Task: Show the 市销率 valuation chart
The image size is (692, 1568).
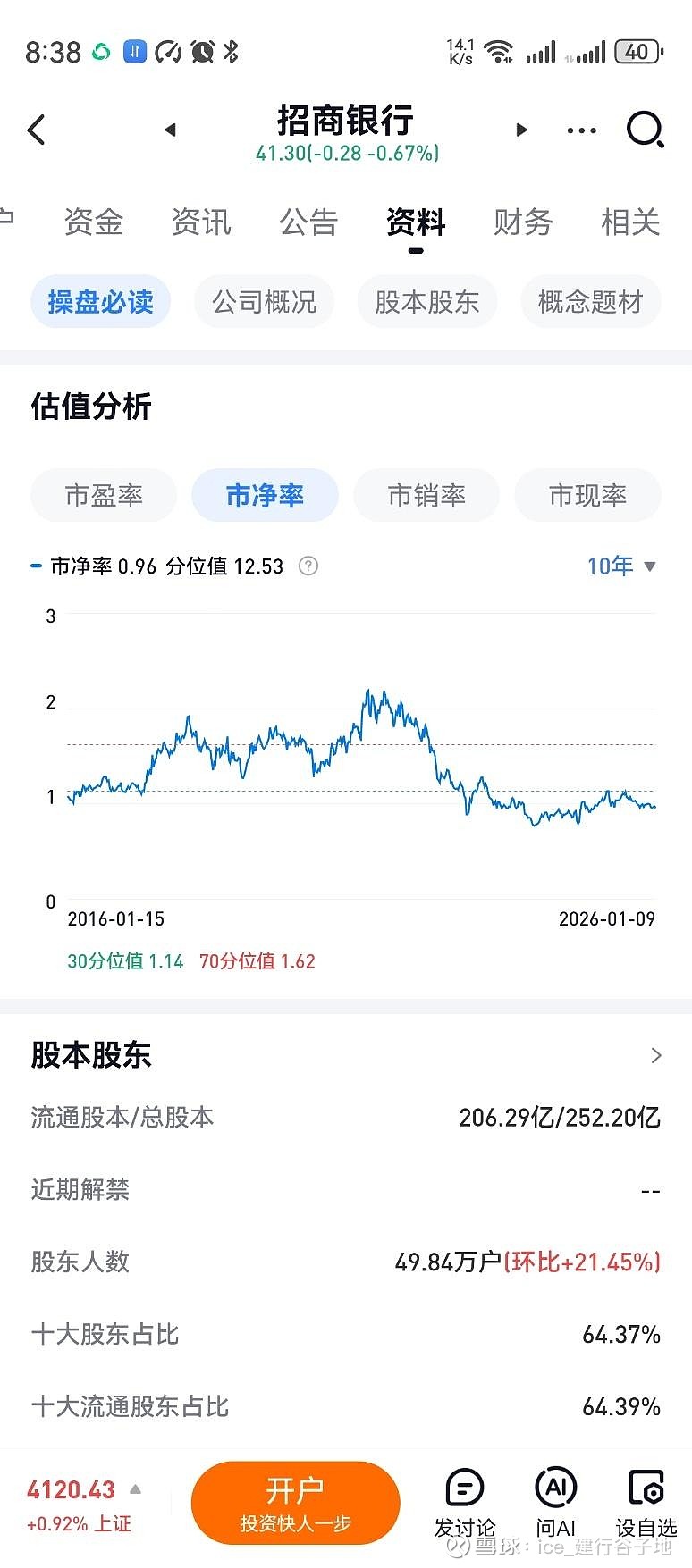Action: coord(426,495)
